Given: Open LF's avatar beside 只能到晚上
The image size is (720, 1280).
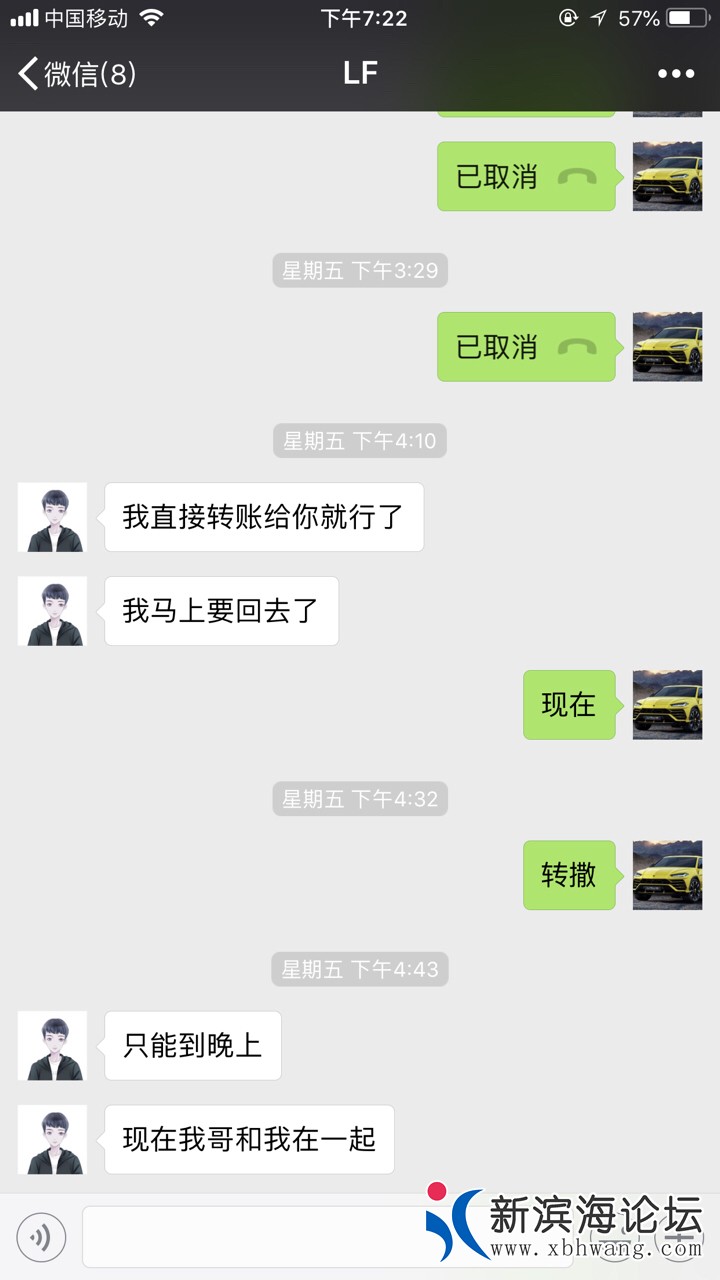Looking at the screenshot, I should [52, 1045].
